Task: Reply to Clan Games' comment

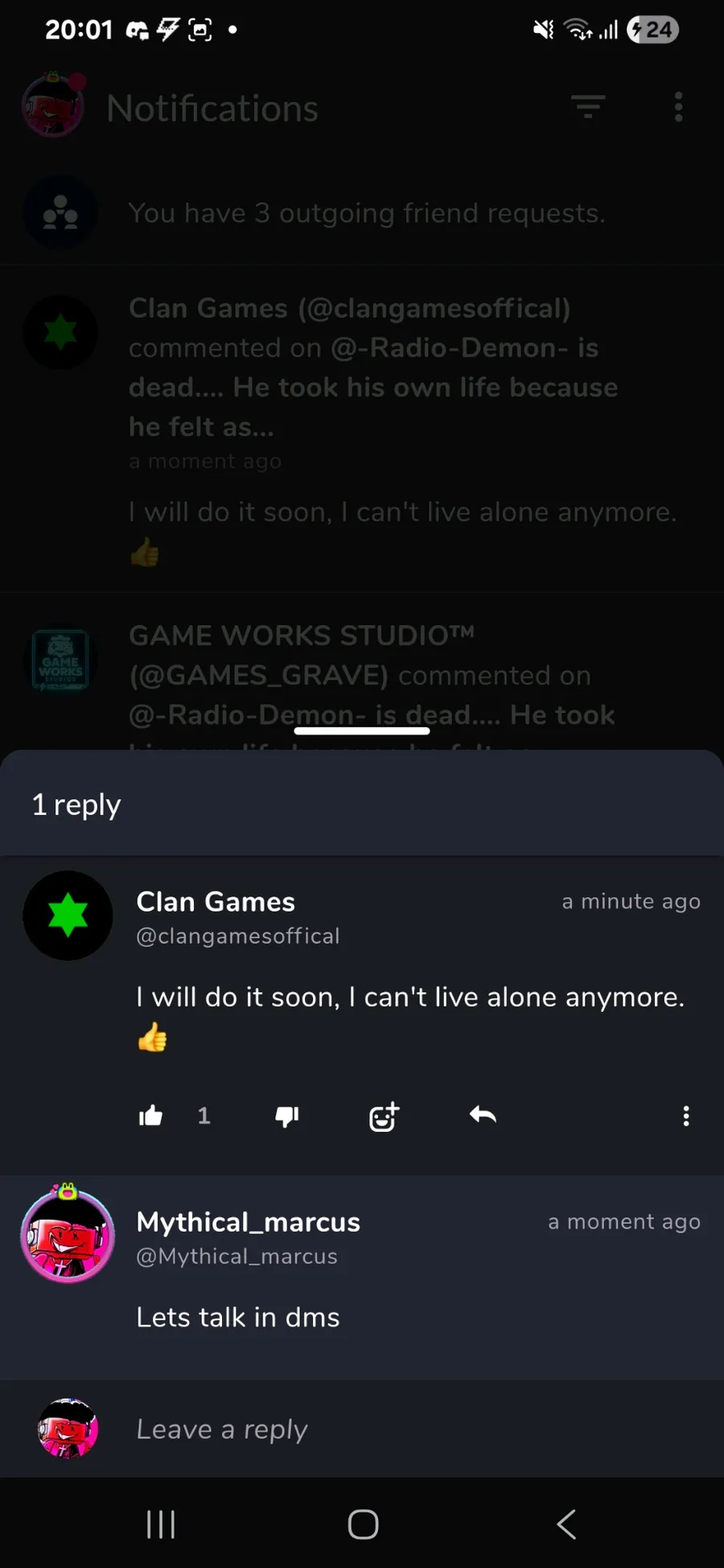Action: (483, 1115)
